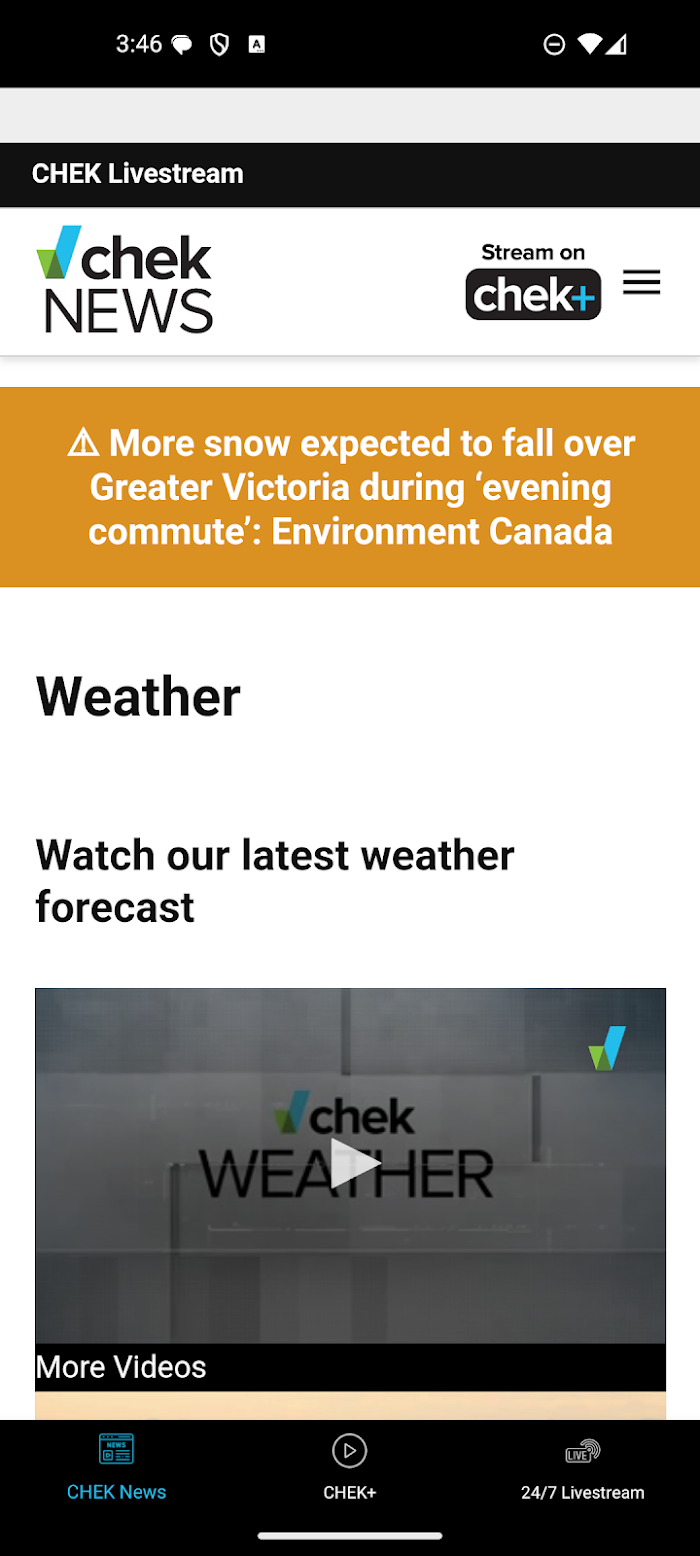
Task: Open the snow warning alert banner
Action: pos(350,487)
